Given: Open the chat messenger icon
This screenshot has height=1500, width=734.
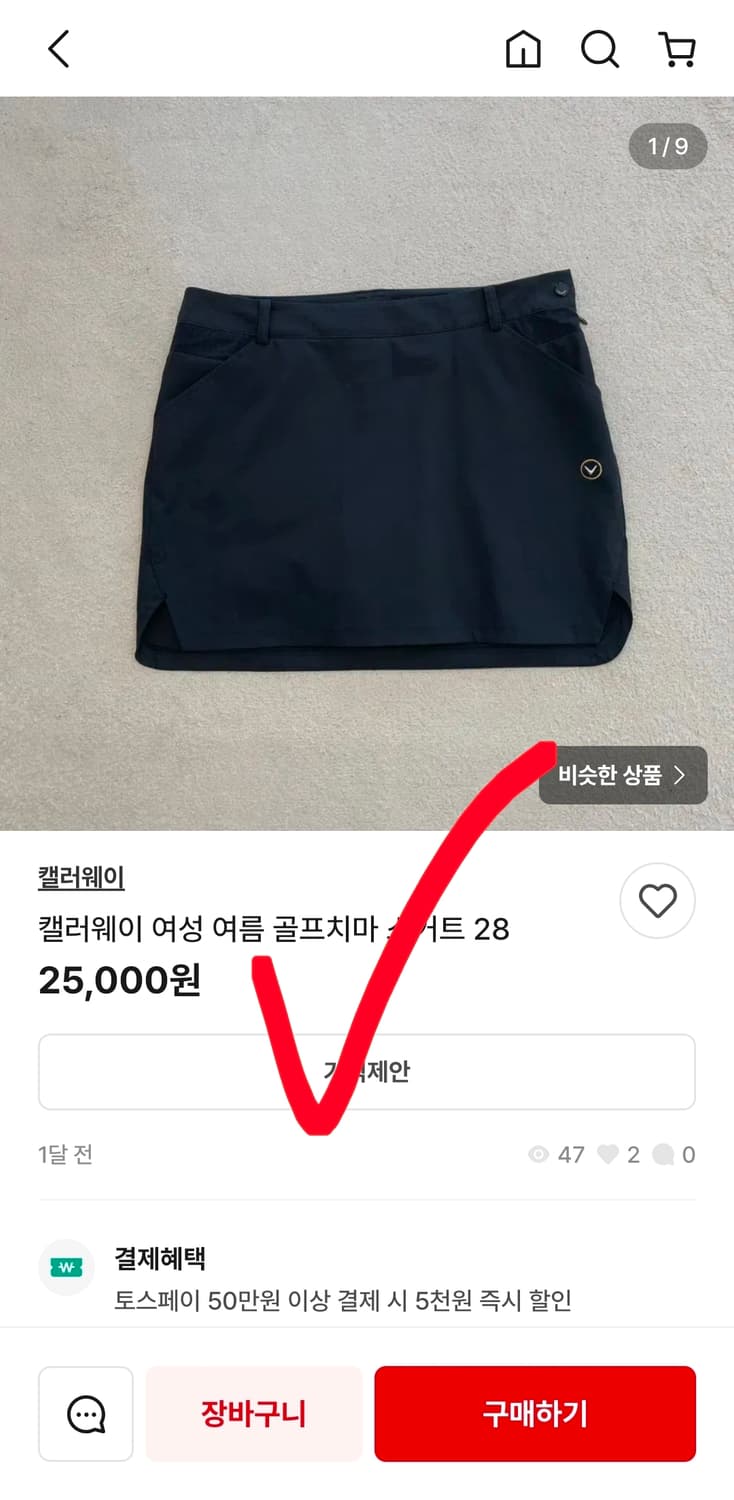Looking at the screenshot, I should 85,1413.
